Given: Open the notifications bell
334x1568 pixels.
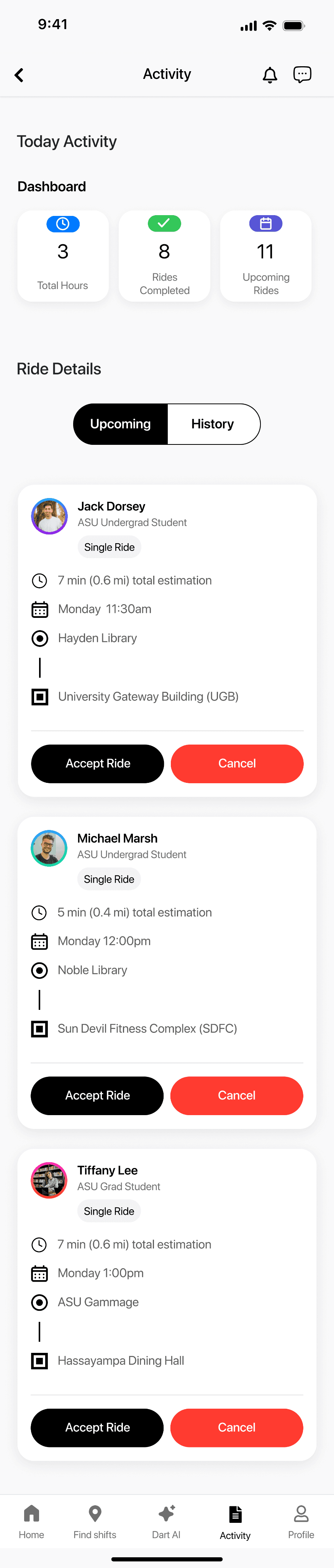Looking at the screenshot, I should tap(269, 75).
